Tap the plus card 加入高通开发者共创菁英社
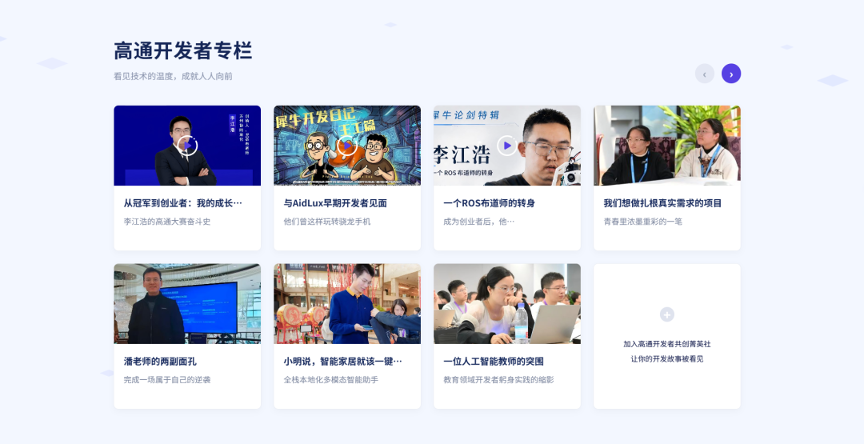This screenshot has width=864, height=445. 667,337
